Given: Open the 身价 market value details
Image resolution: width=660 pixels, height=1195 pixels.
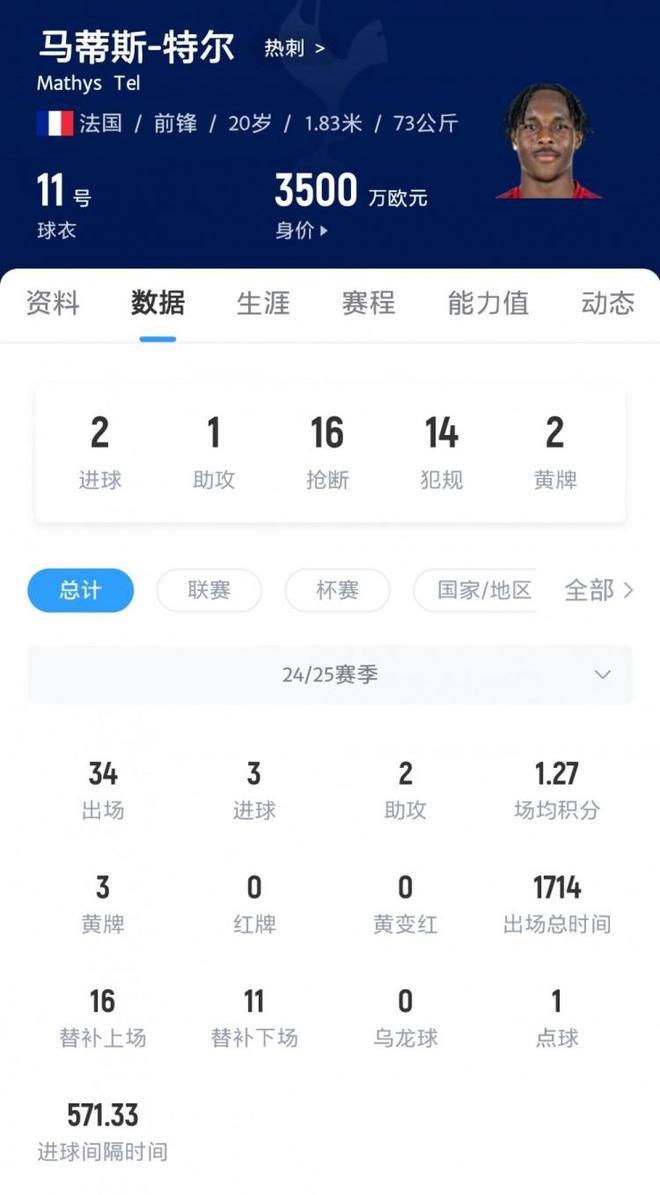Looking at the screenshot, I should (x=301, y=230).
